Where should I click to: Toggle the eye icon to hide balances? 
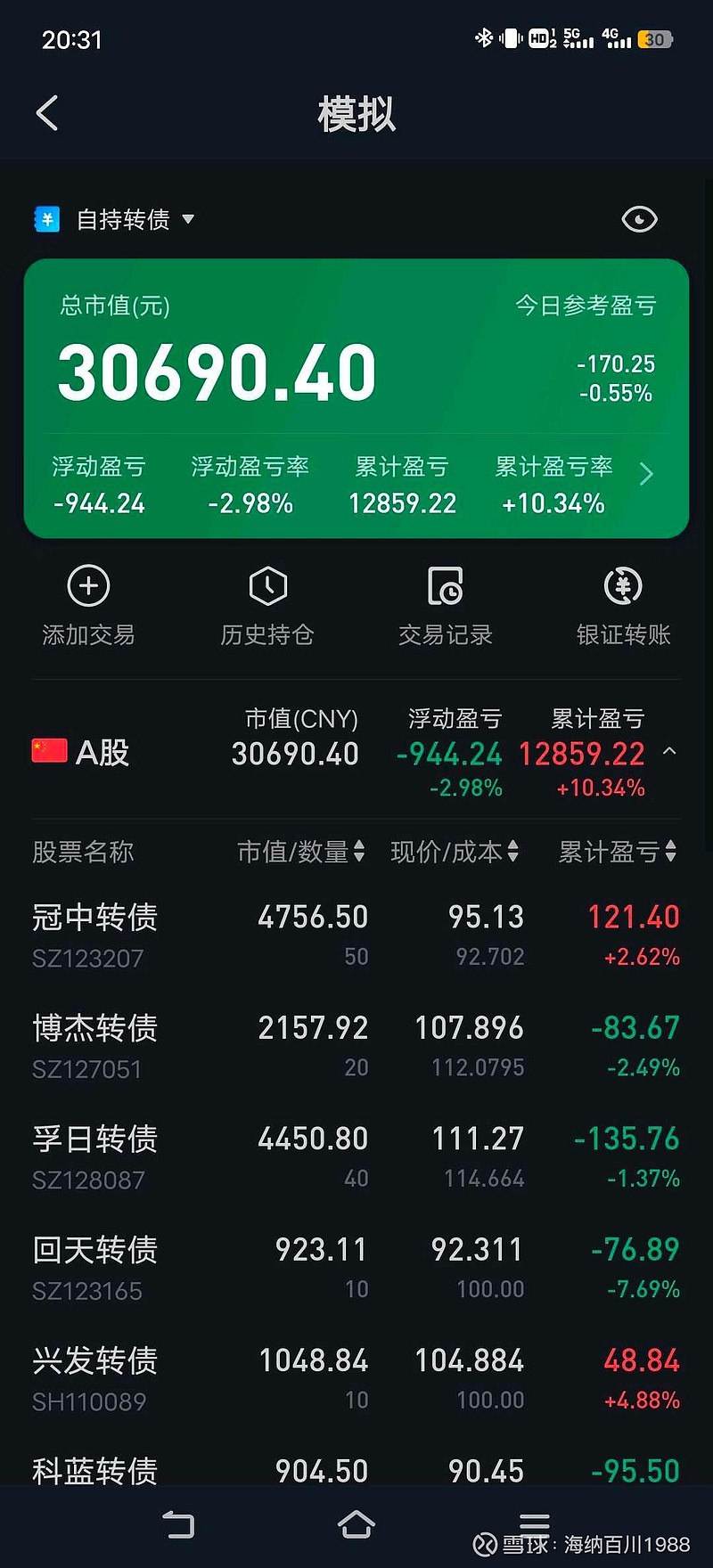click(x=640, y=219)
